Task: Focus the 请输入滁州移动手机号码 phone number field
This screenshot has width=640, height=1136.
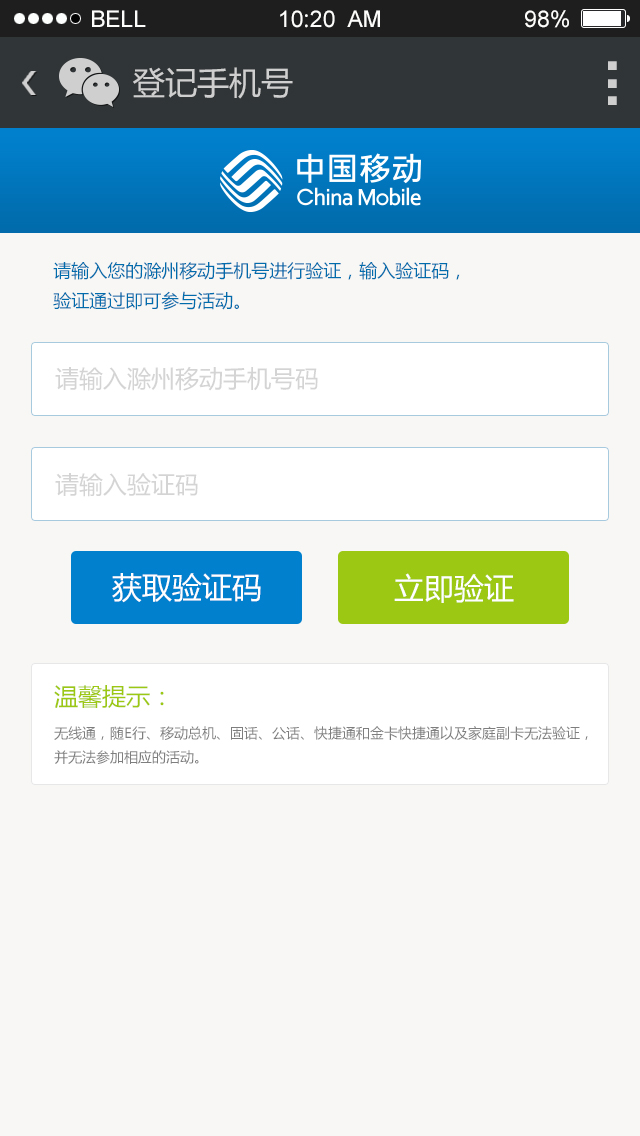Action: 320,379
